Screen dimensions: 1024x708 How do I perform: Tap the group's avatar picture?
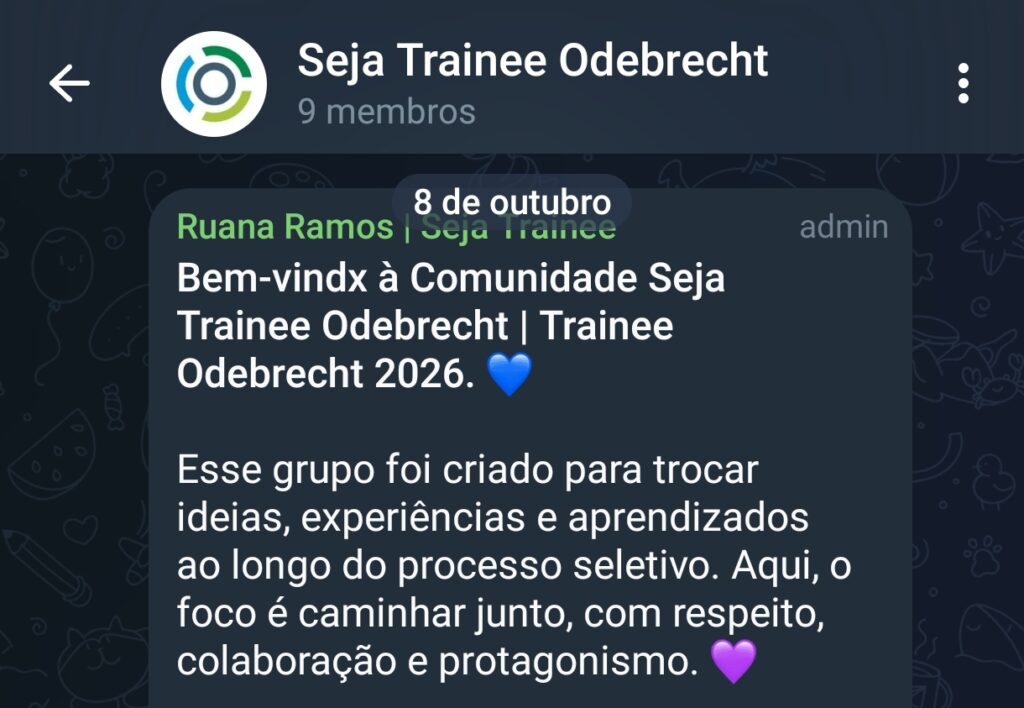pyautogui.click(x=214, y=84)
